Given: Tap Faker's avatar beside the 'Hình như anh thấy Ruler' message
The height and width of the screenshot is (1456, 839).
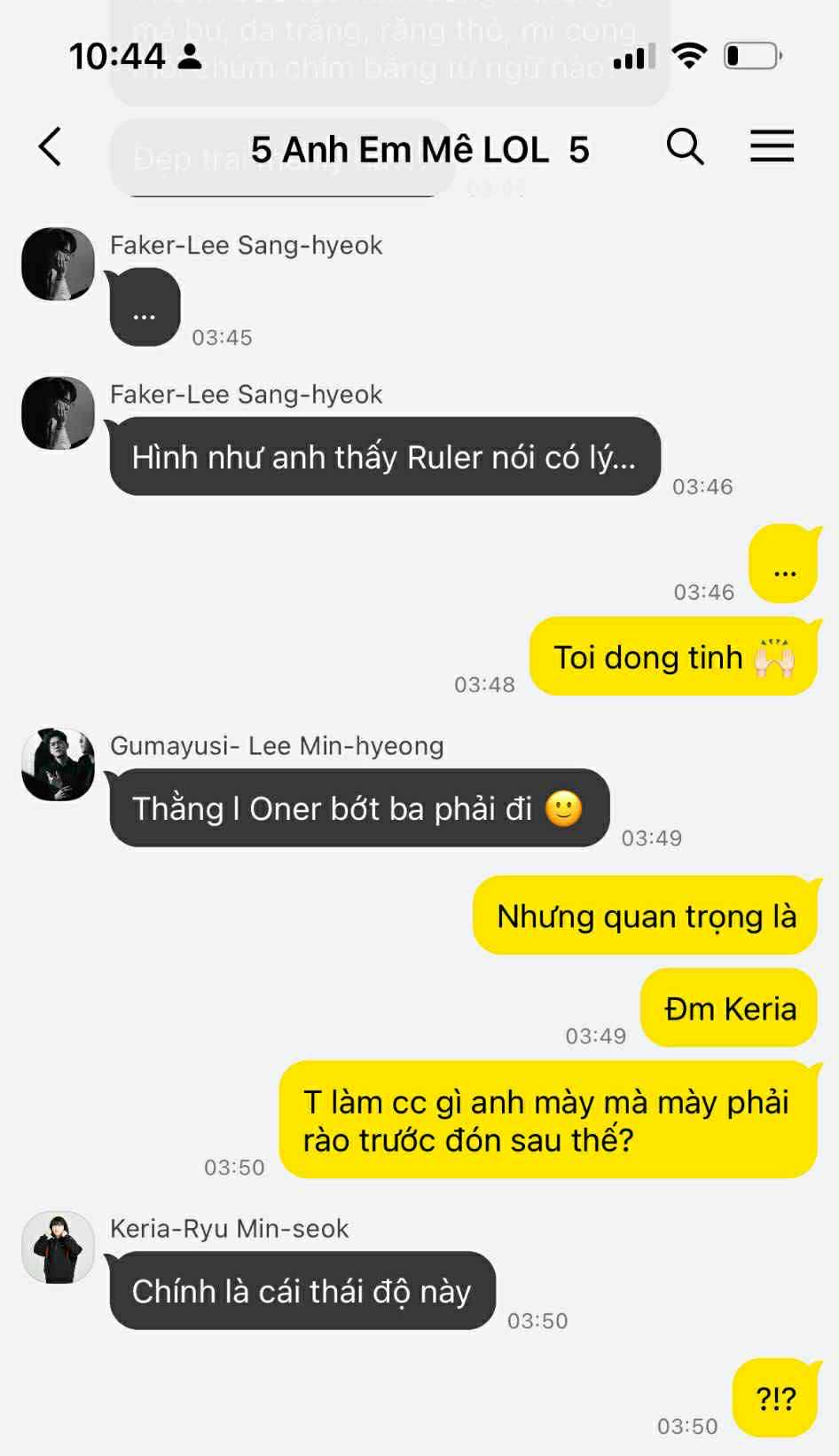Looking at the screenshot, I should click(59, 413).
